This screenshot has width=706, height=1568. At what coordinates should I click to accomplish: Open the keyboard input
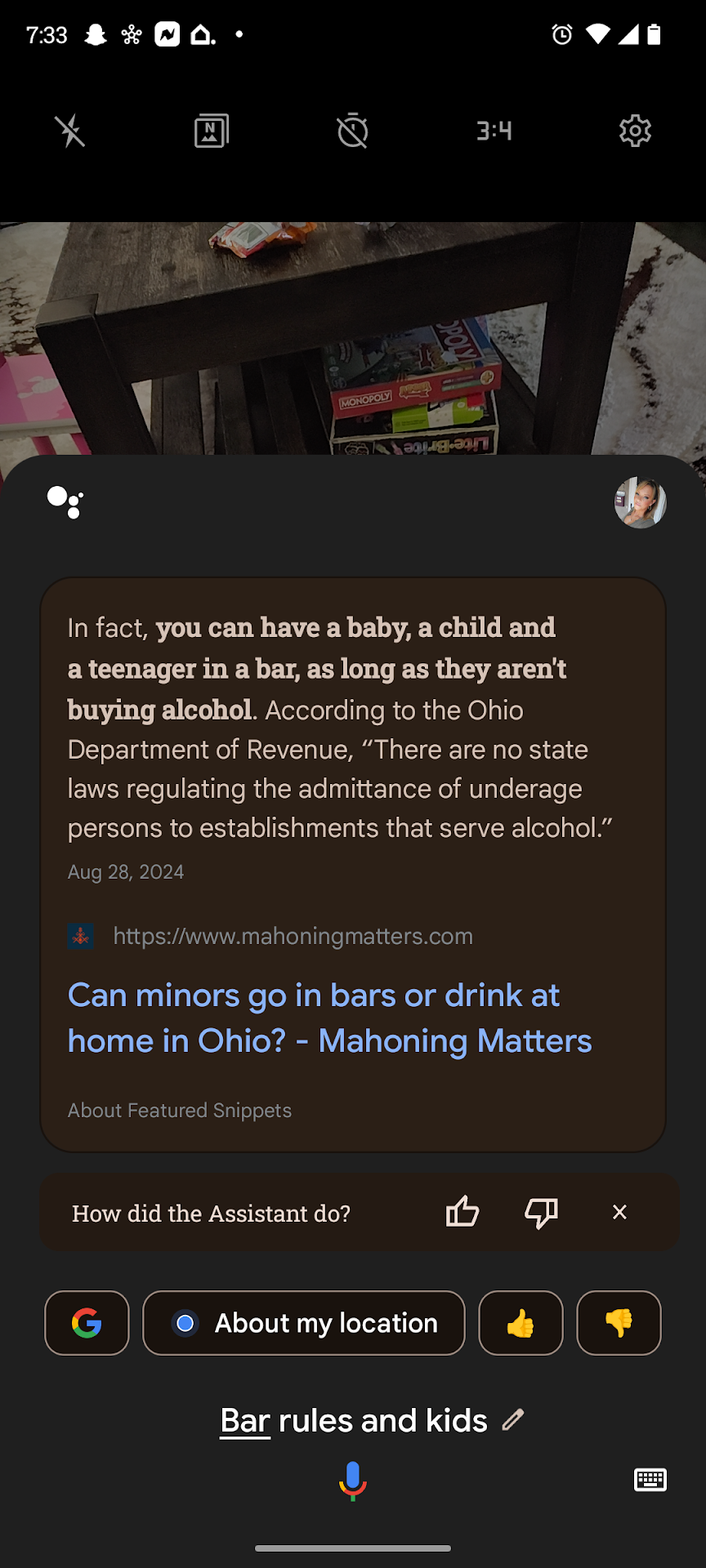650,1480
